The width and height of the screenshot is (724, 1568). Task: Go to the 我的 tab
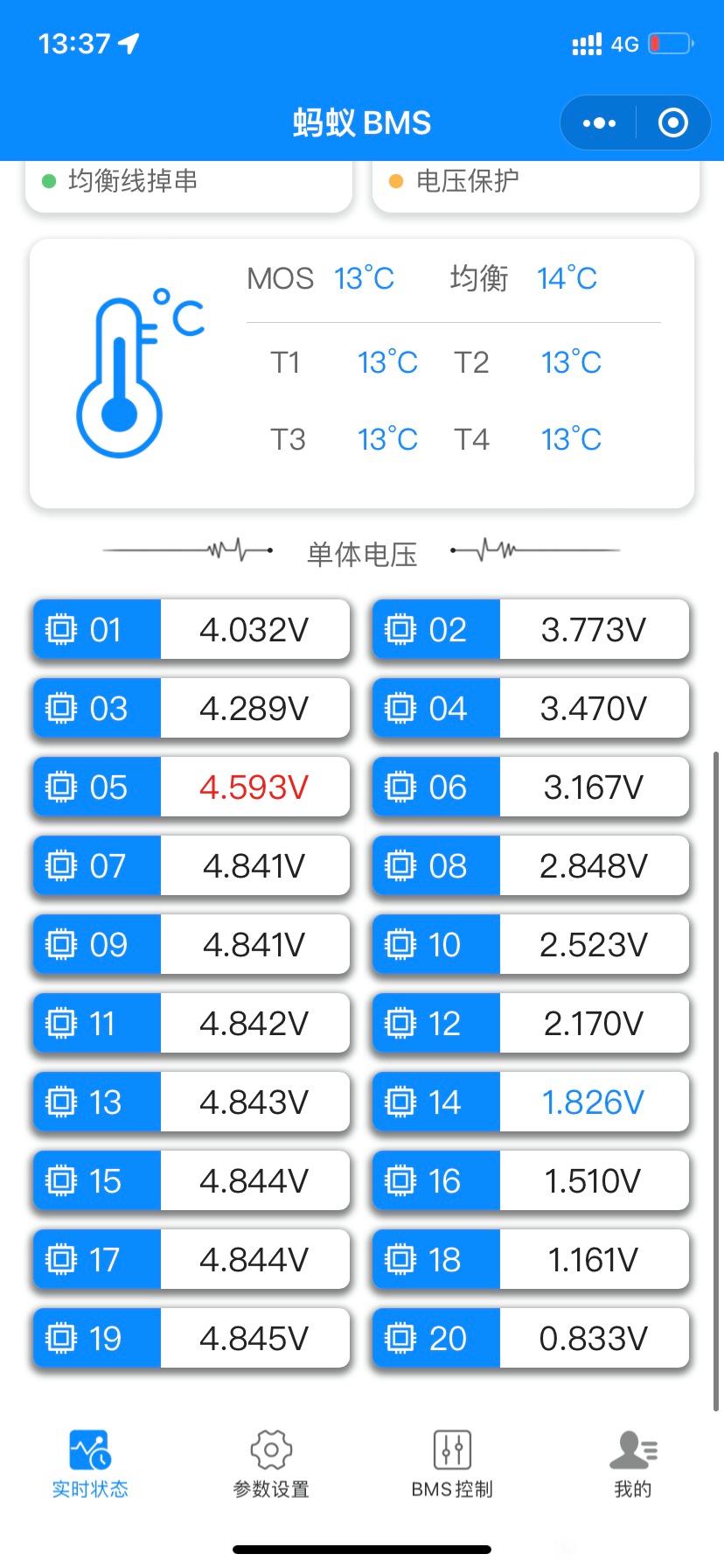pyautogui.click(x=633, y=1465)
